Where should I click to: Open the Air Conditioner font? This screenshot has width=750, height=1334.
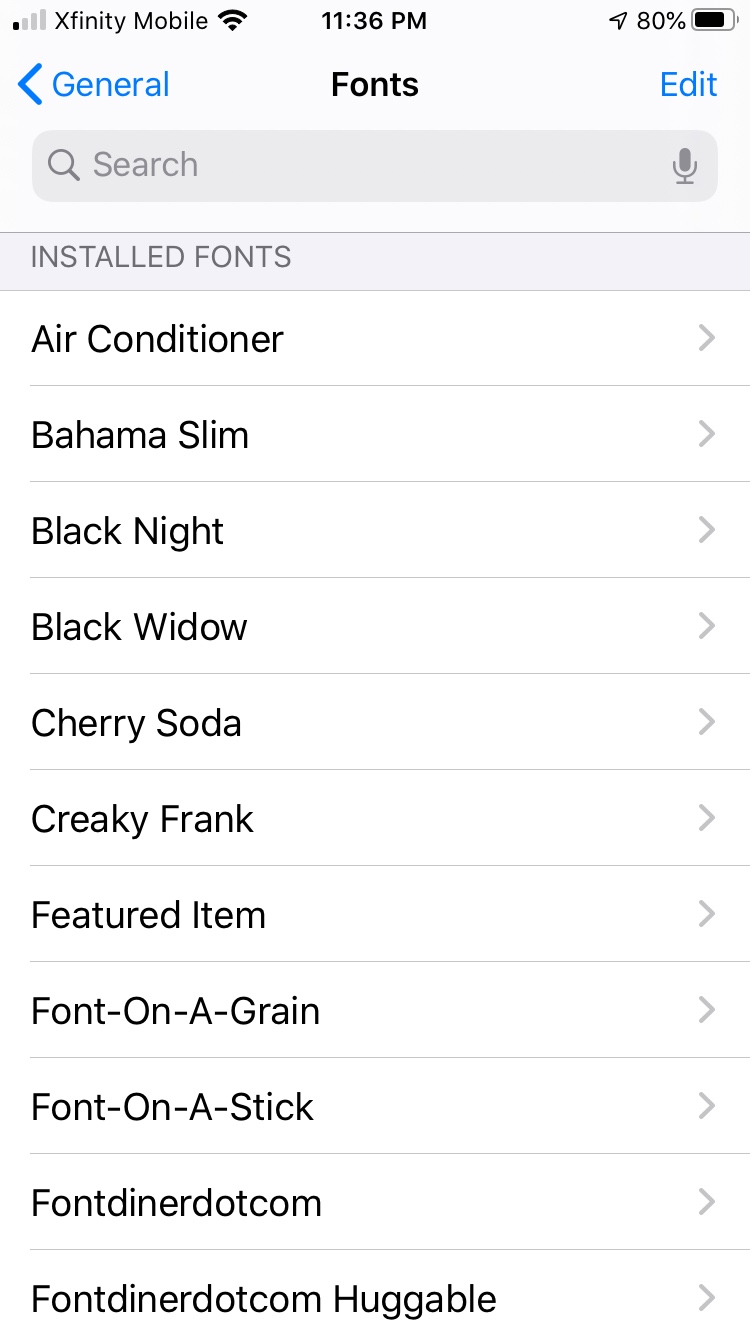click(x=375, y=339)
